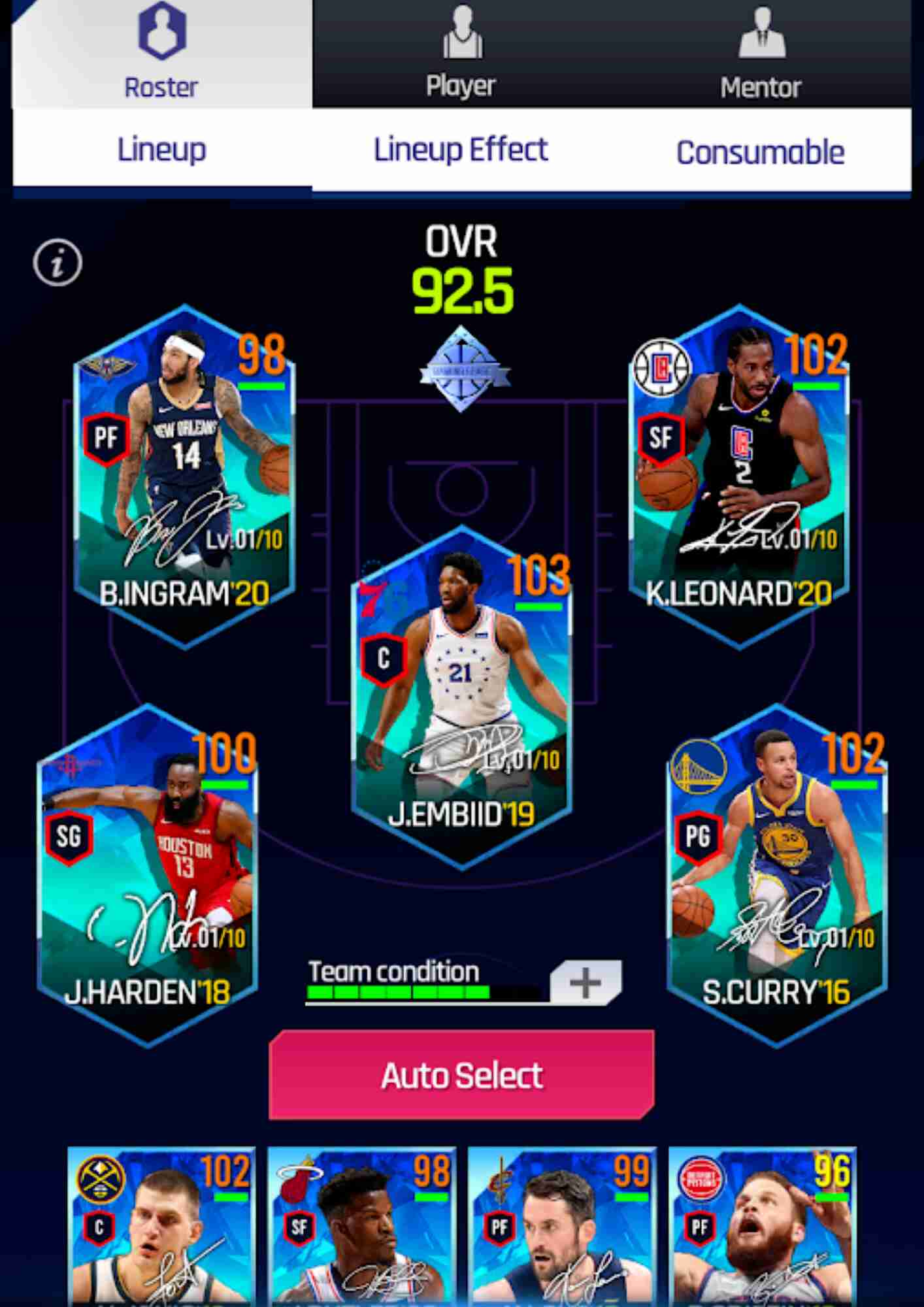Select the Roster tab

(161, 55)
